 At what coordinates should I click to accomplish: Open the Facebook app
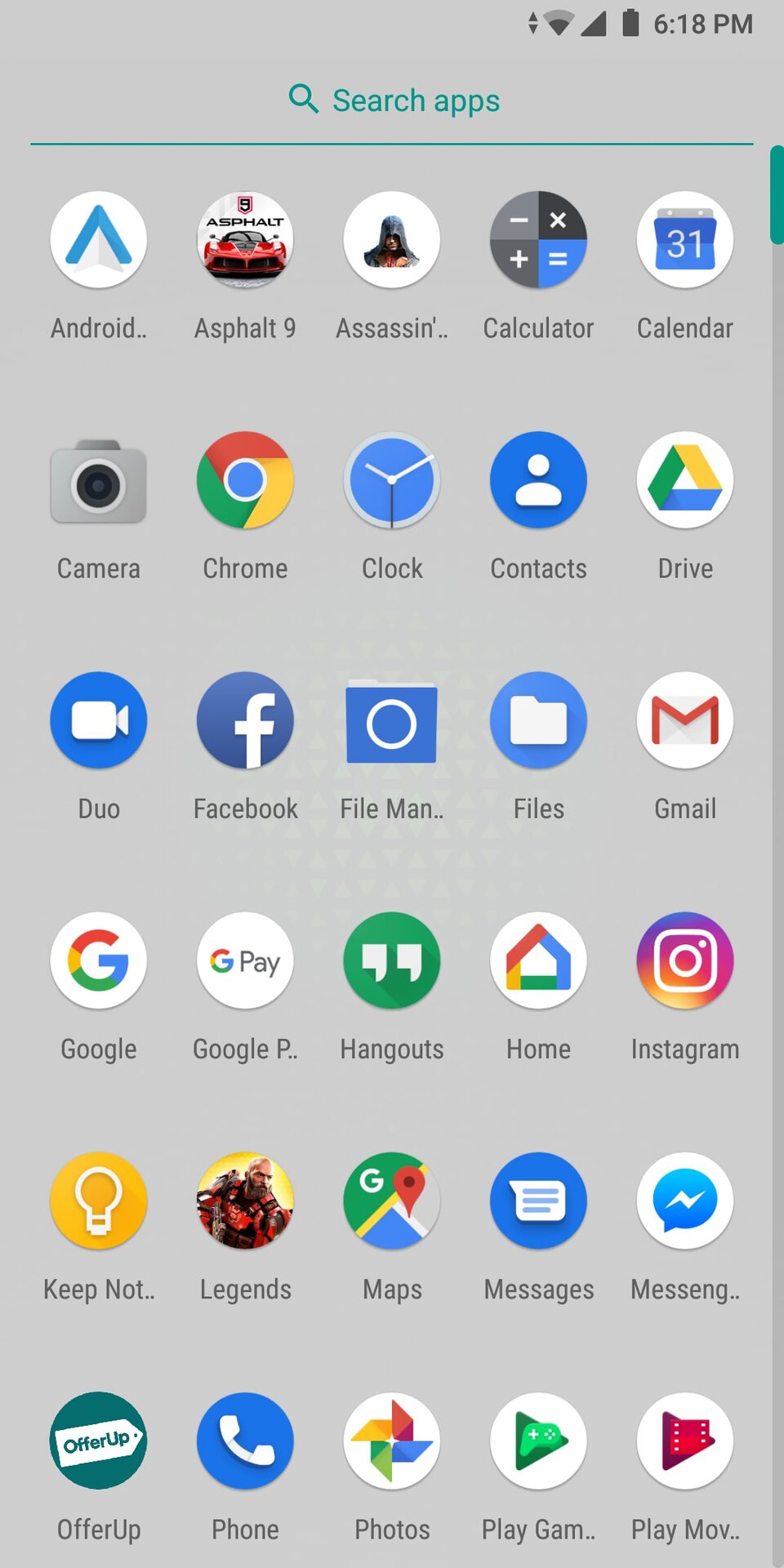click(245, 720)
